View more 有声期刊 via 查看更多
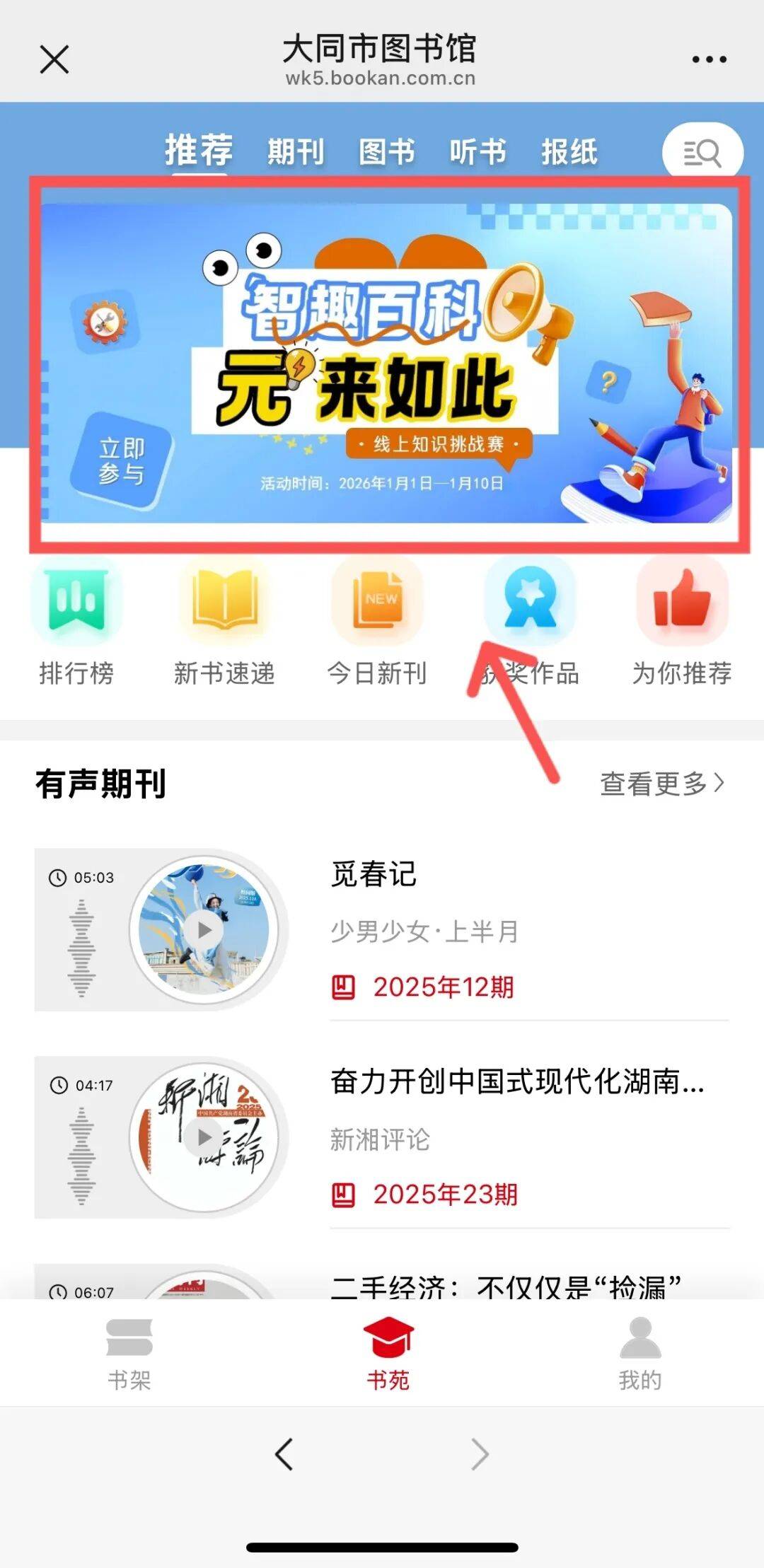 point(662,783)
